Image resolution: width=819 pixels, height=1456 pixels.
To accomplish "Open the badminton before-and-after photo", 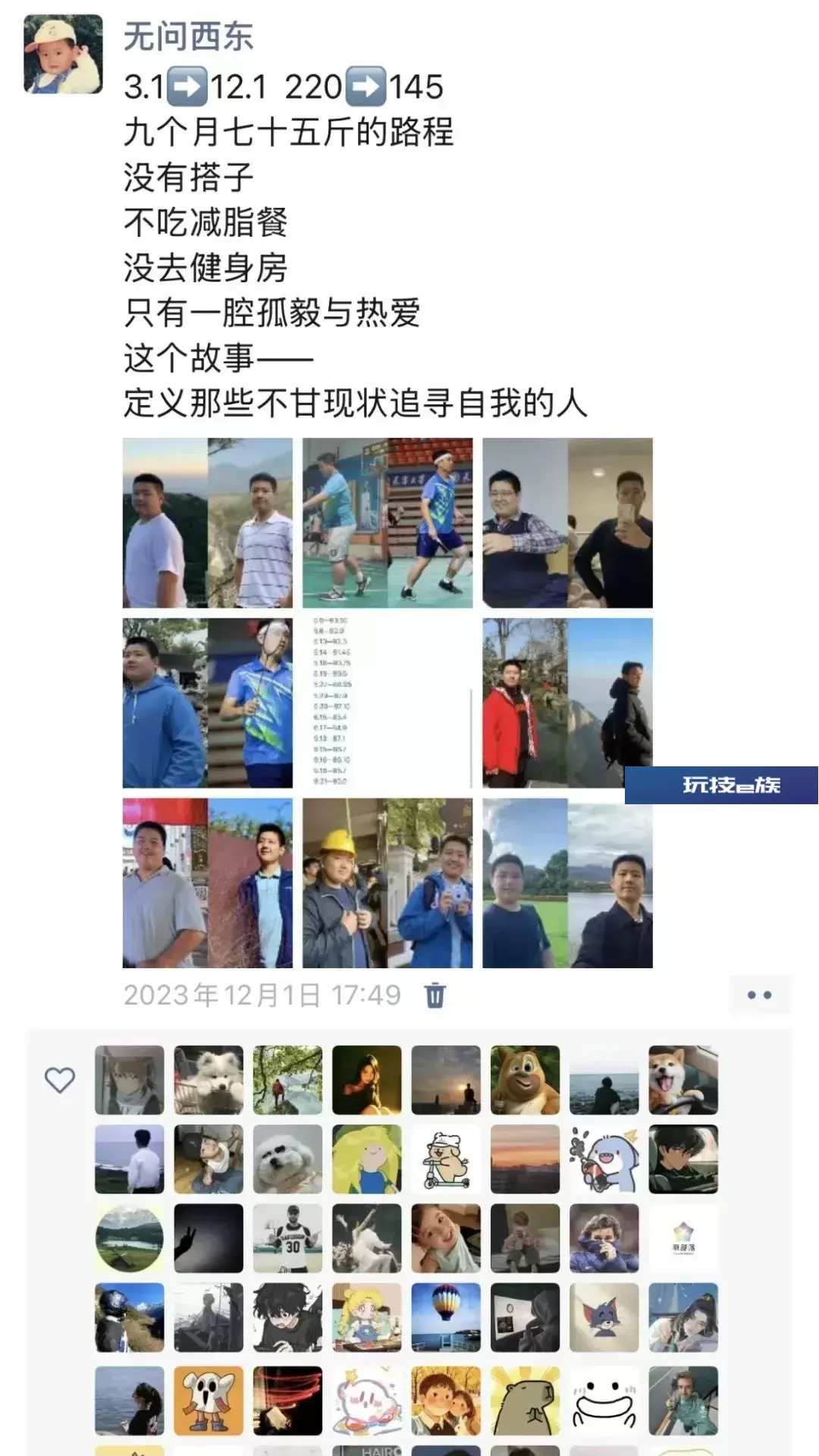I will 388,523.
